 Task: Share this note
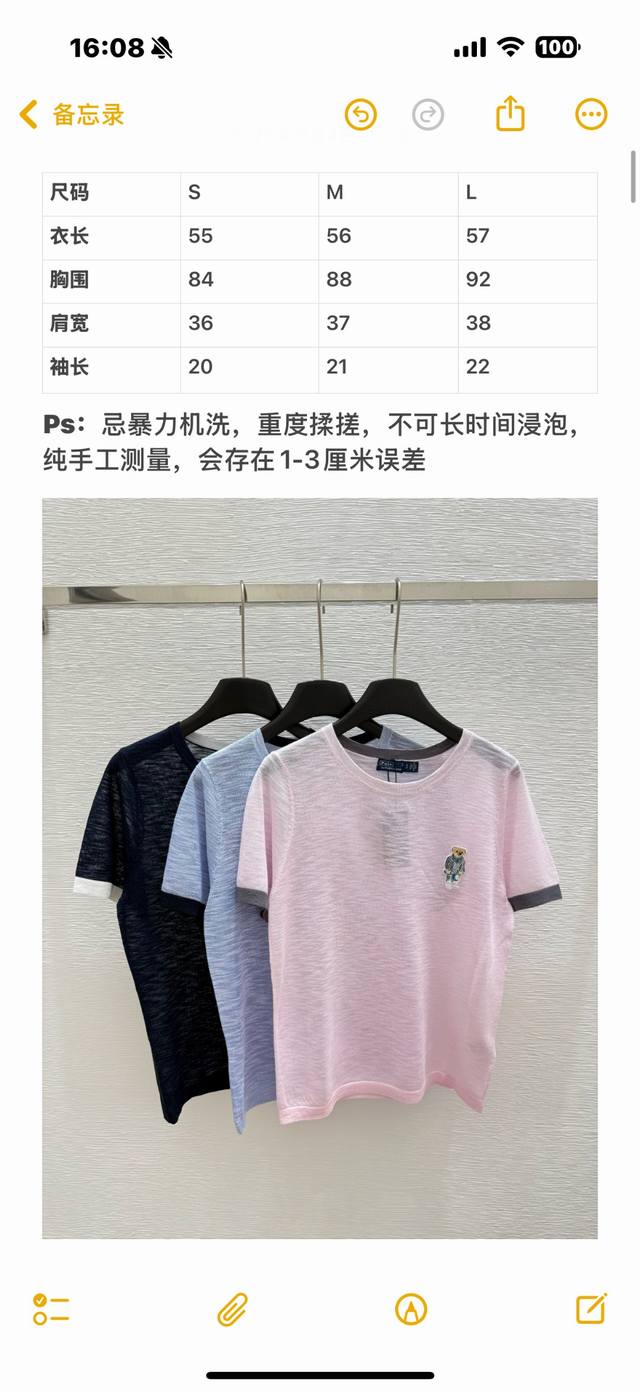510,114
